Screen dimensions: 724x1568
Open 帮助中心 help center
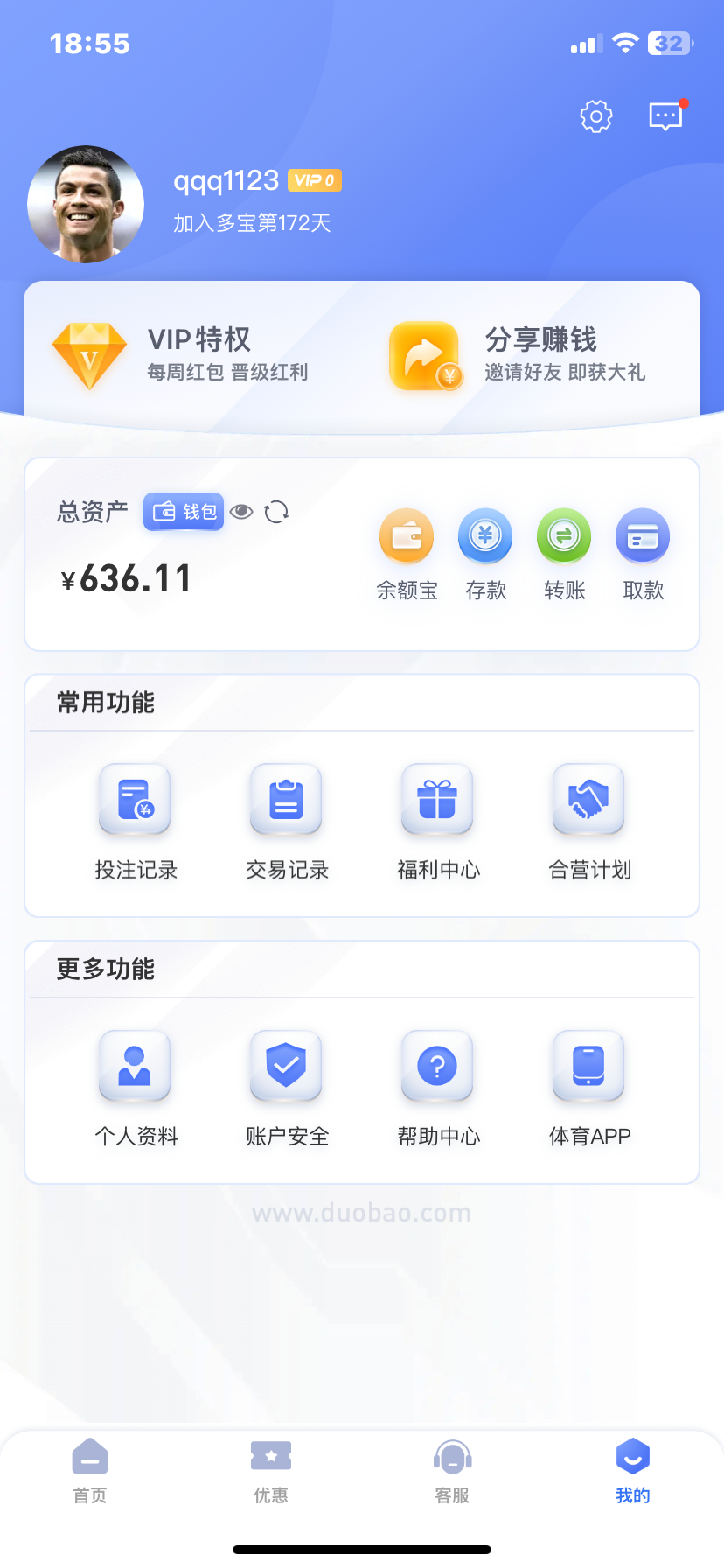[x=438, y=1088]
